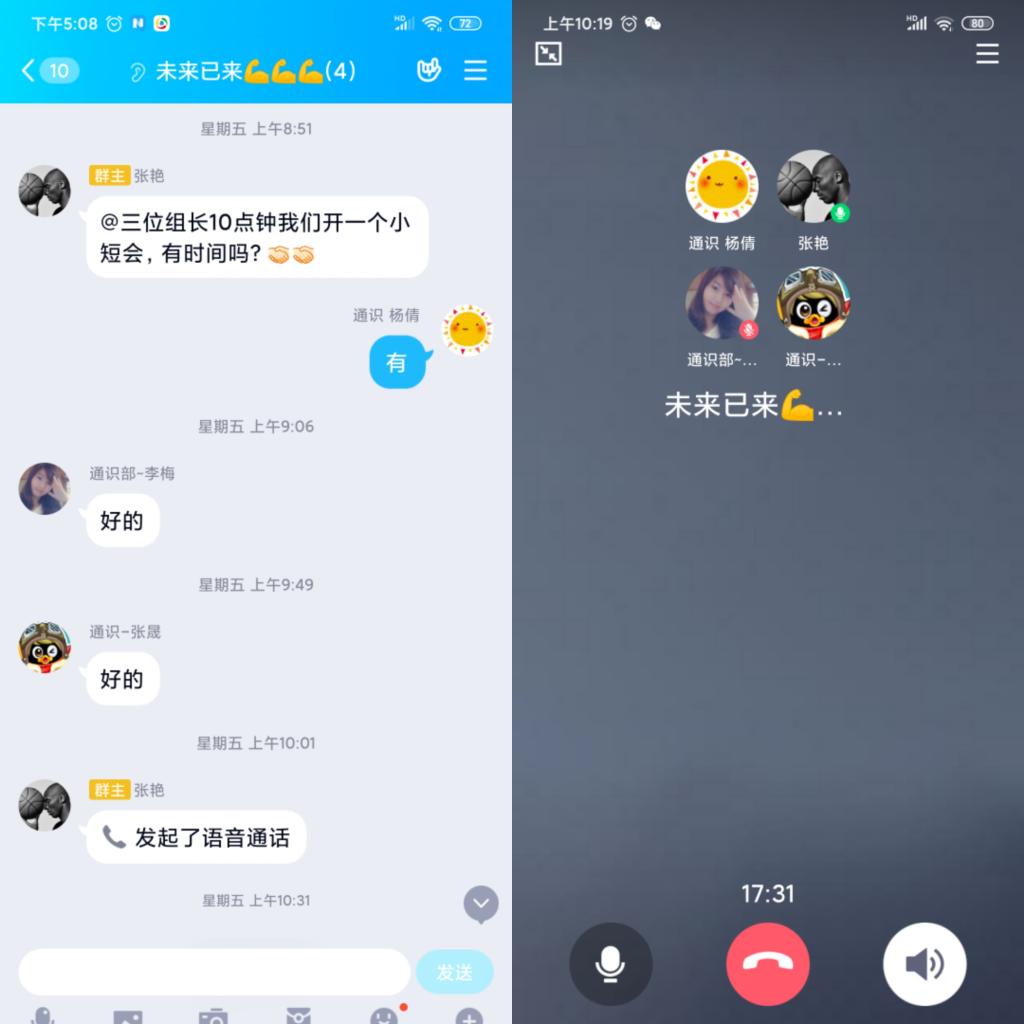This screenshot has height=1024, width=1024.
Task: Open the 发起了语音通话 voice call message
Action: [196, 837]
